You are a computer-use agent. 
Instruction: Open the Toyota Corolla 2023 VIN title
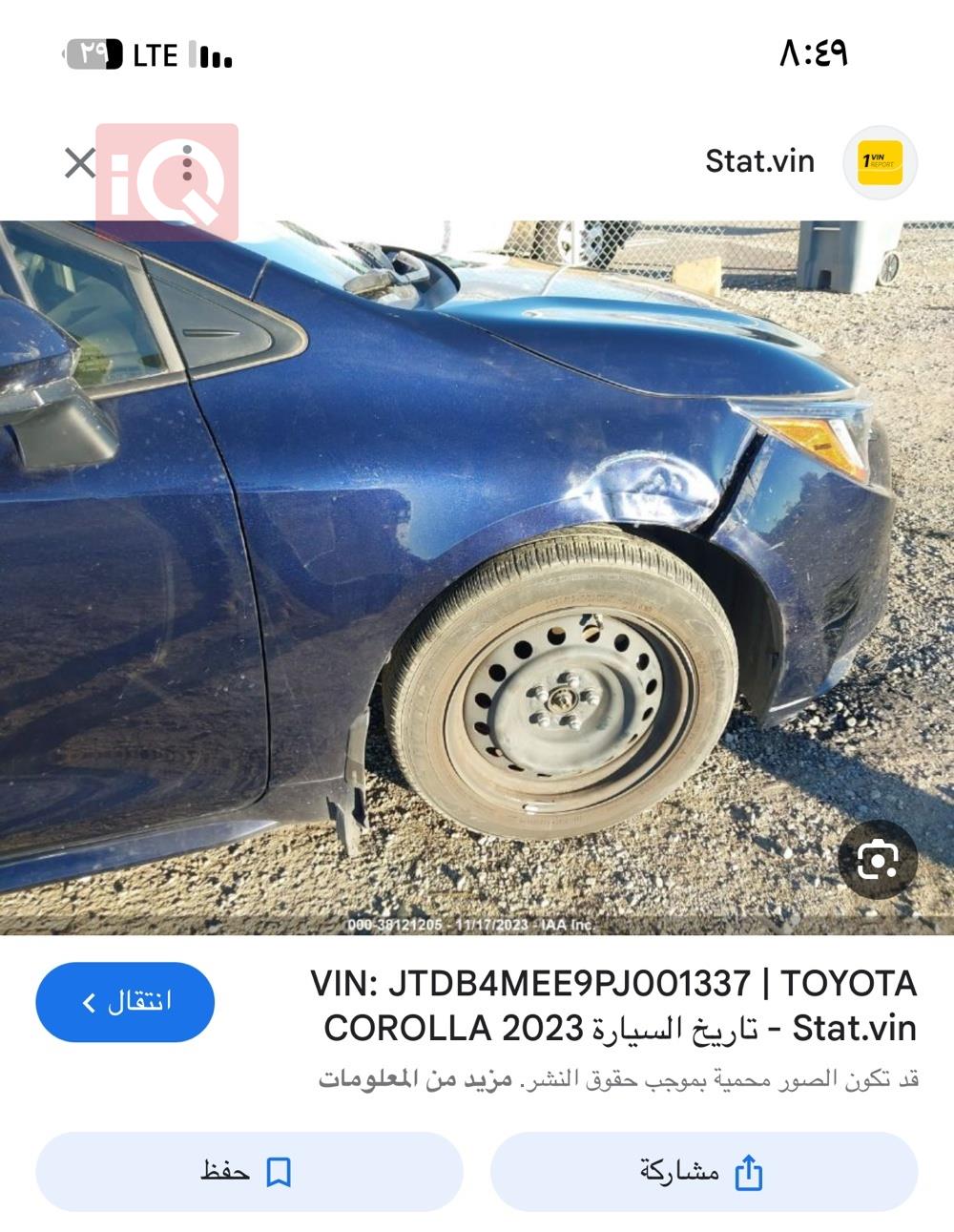(x=613, y=1005)
